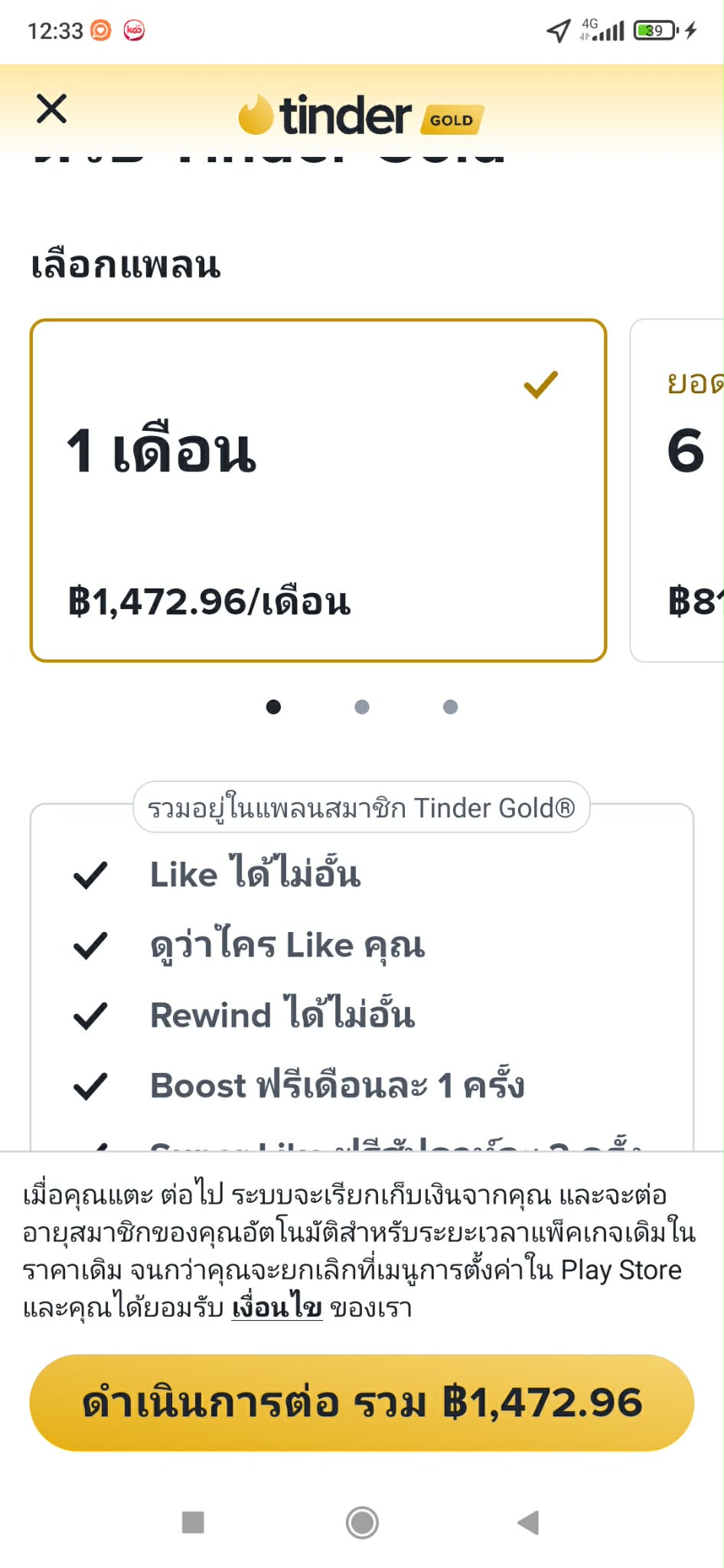Open the เงื่อนไข terms link
The width and height of the screenshot is (724, 1568).
(x=277, y=1308)
